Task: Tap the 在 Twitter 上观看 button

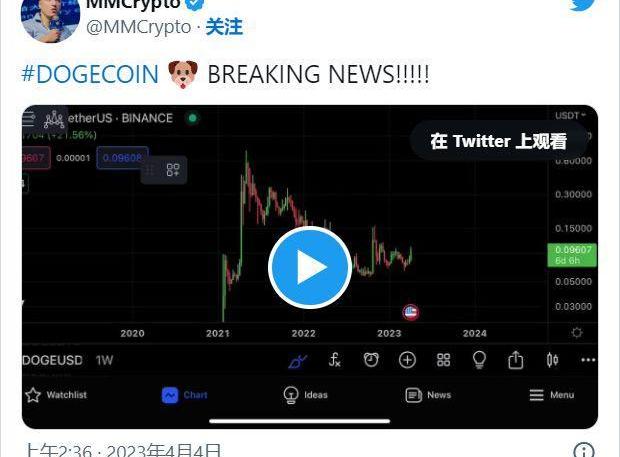Action: tap(499, 141)
